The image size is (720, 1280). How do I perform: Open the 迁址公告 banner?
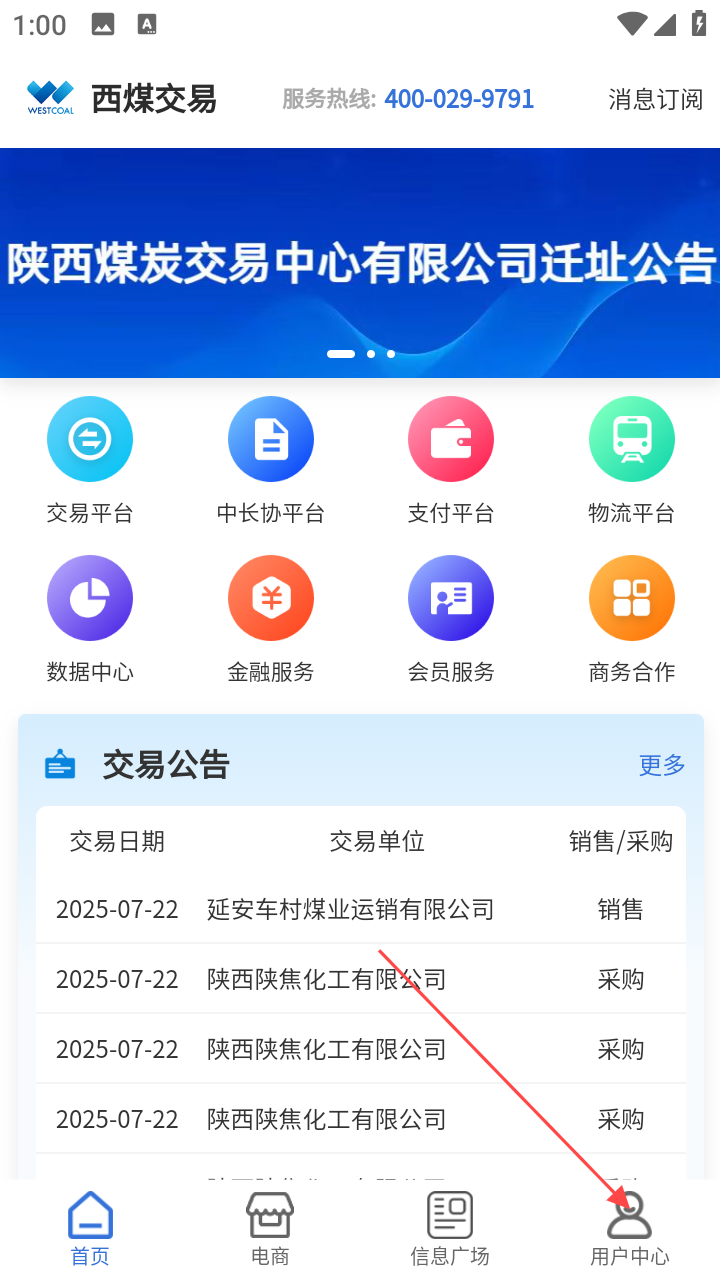tap(360, 263)
